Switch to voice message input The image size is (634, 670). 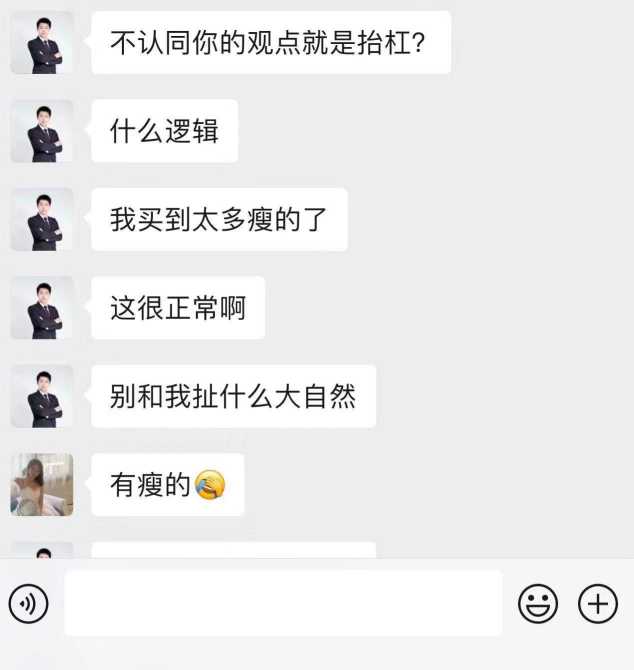(28, 604)
